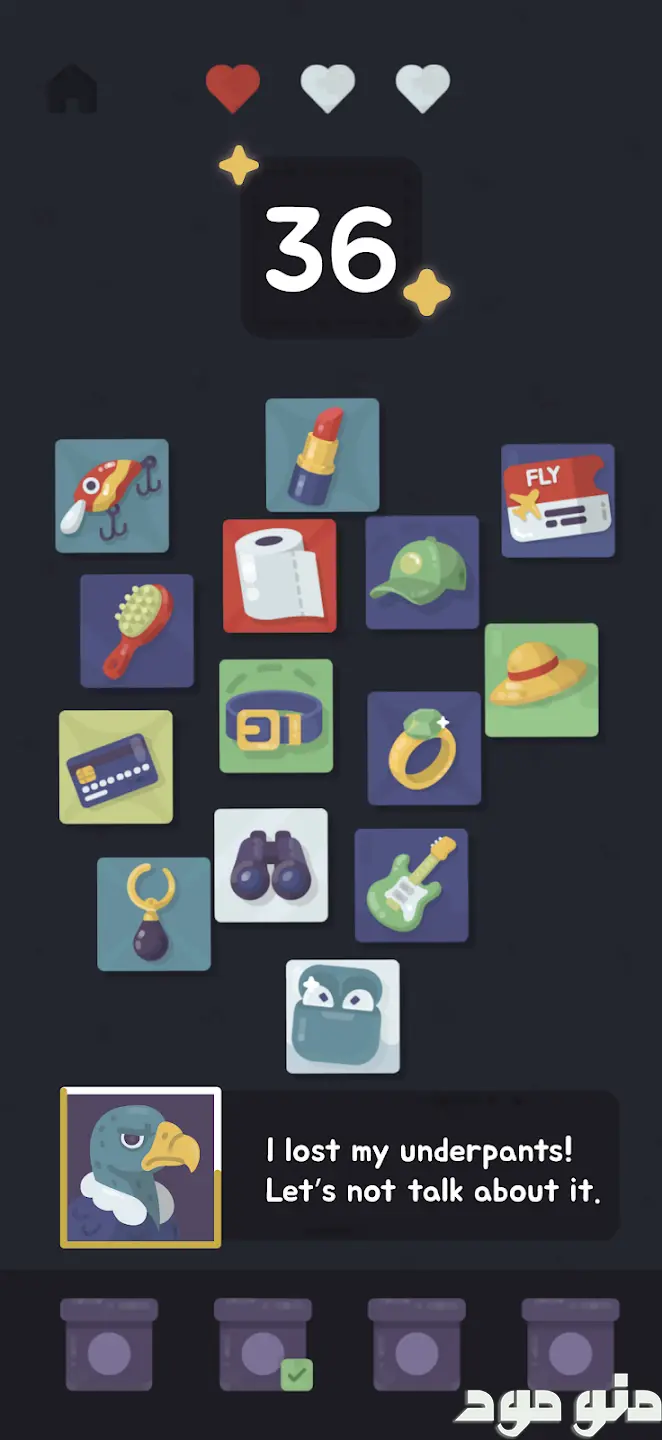The height and width of the screenshot is (1440, 662).
Task: Select the blue belt tile
Action: click(x=276, y=716)
